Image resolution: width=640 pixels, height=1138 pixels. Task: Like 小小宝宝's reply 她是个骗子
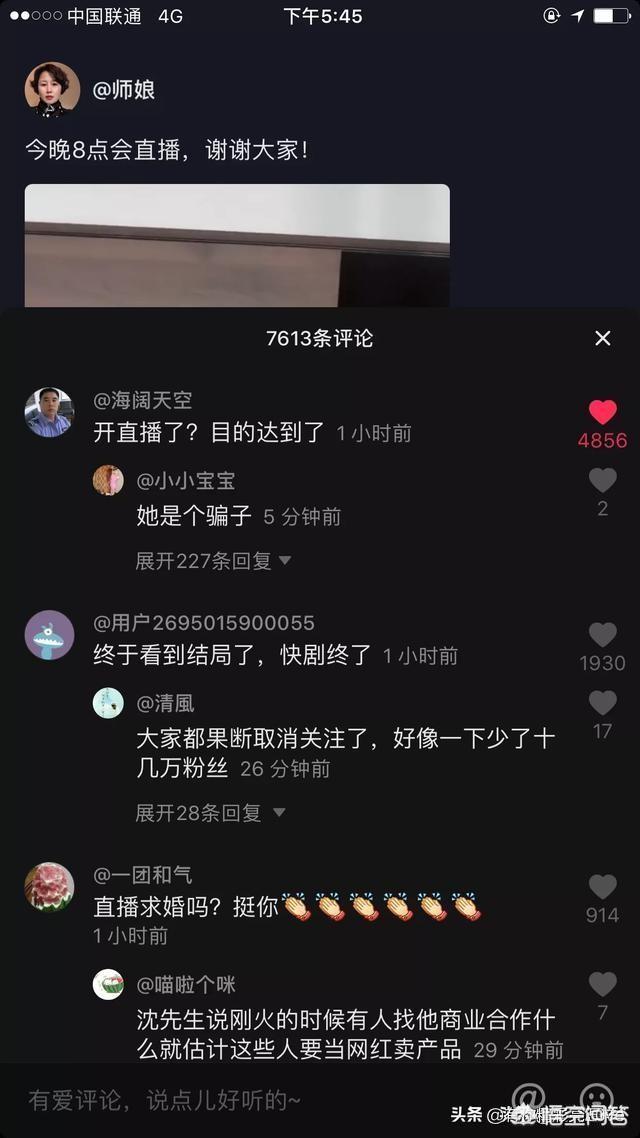[x=602, y=481]
